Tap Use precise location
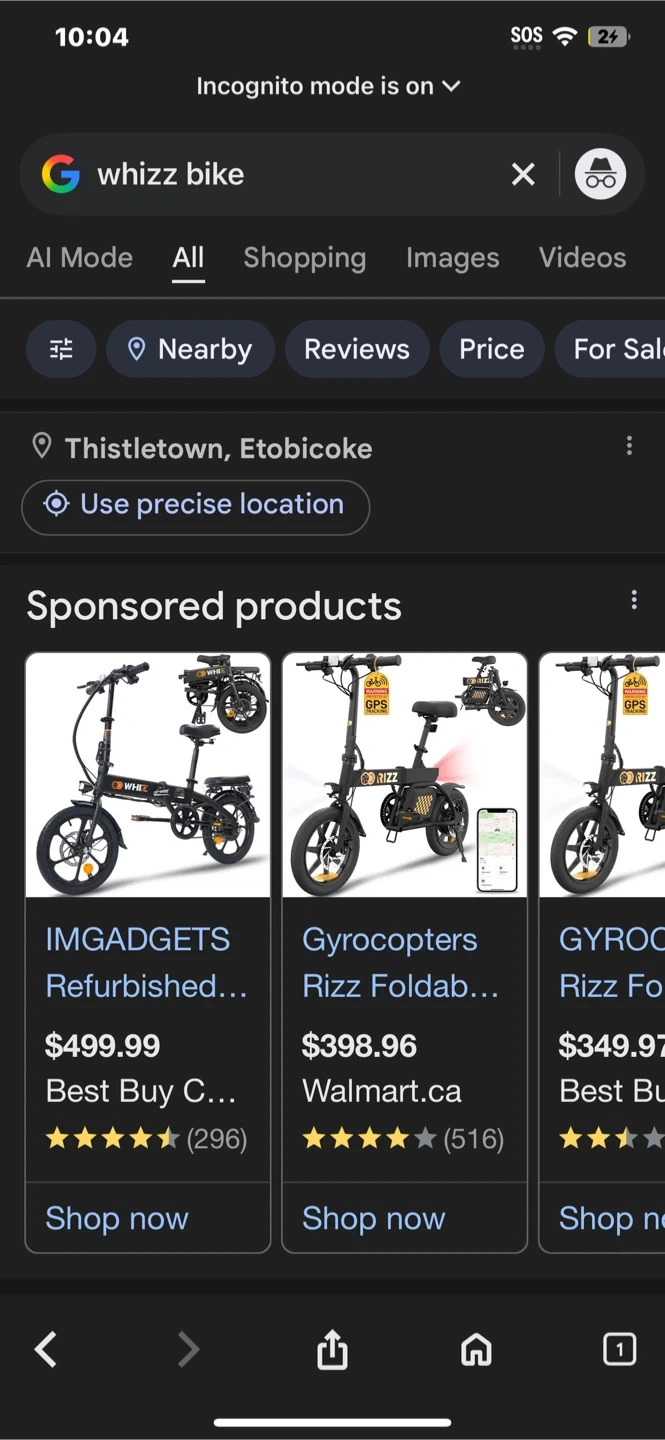 195,505
